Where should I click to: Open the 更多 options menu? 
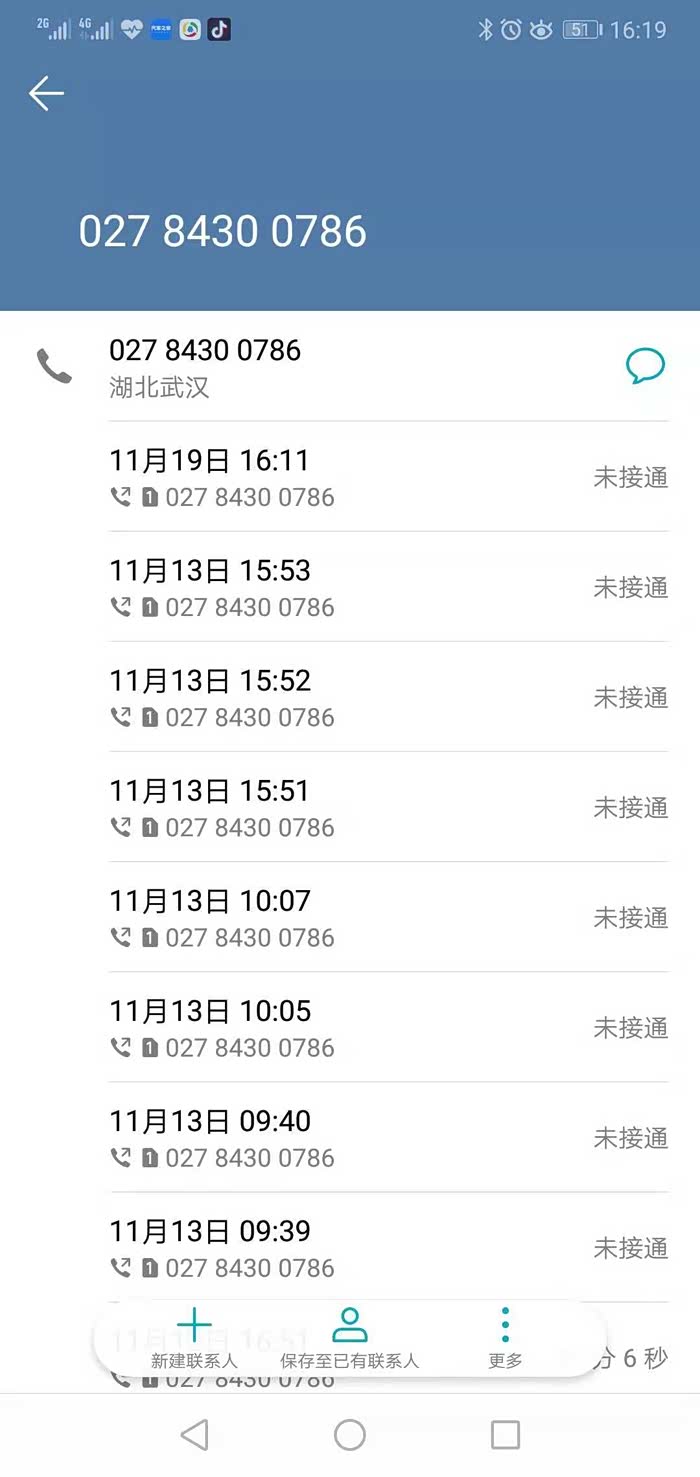click(505, 1338)
